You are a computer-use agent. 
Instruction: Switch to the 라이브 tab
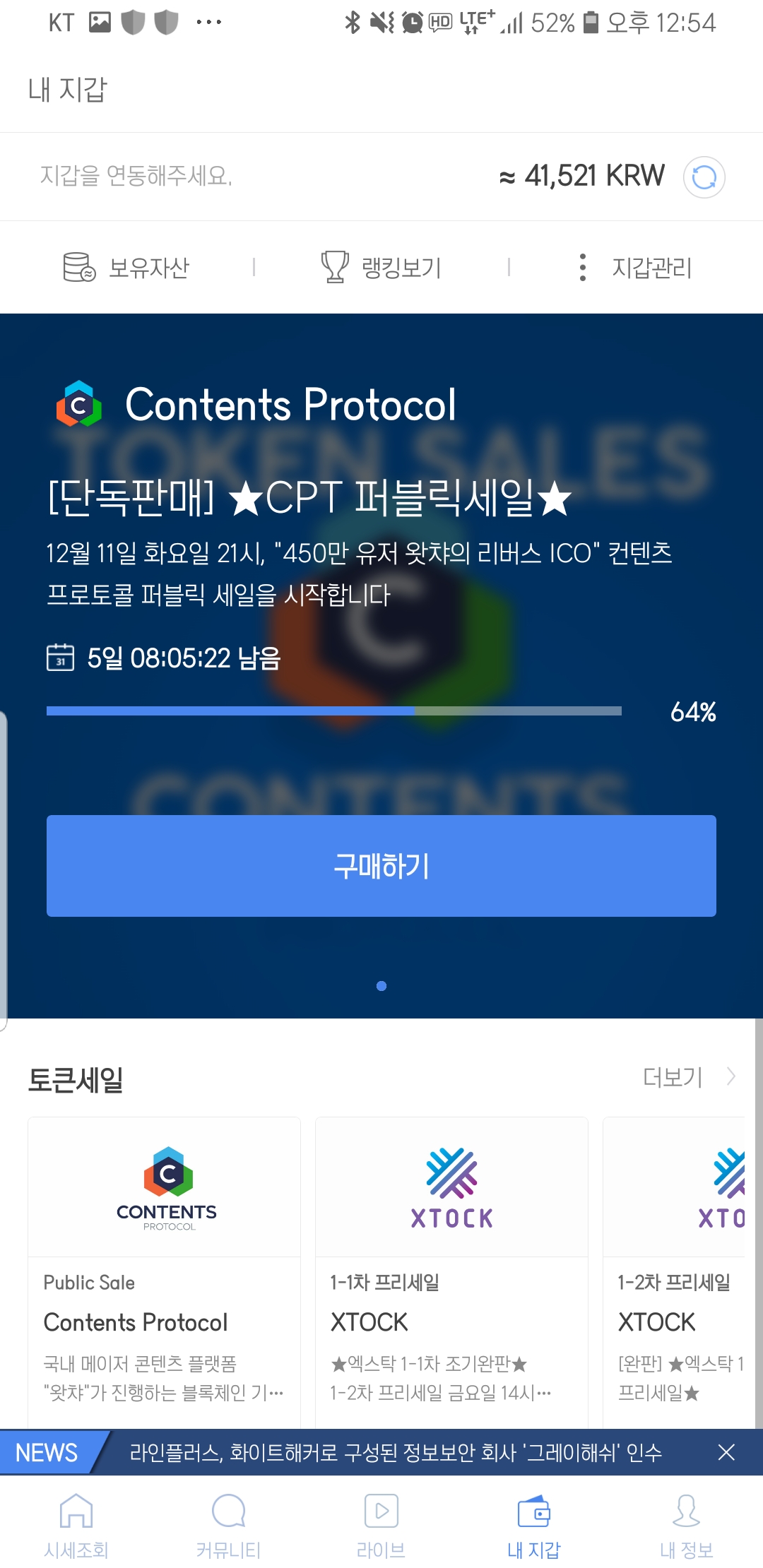pos(381,1526)
